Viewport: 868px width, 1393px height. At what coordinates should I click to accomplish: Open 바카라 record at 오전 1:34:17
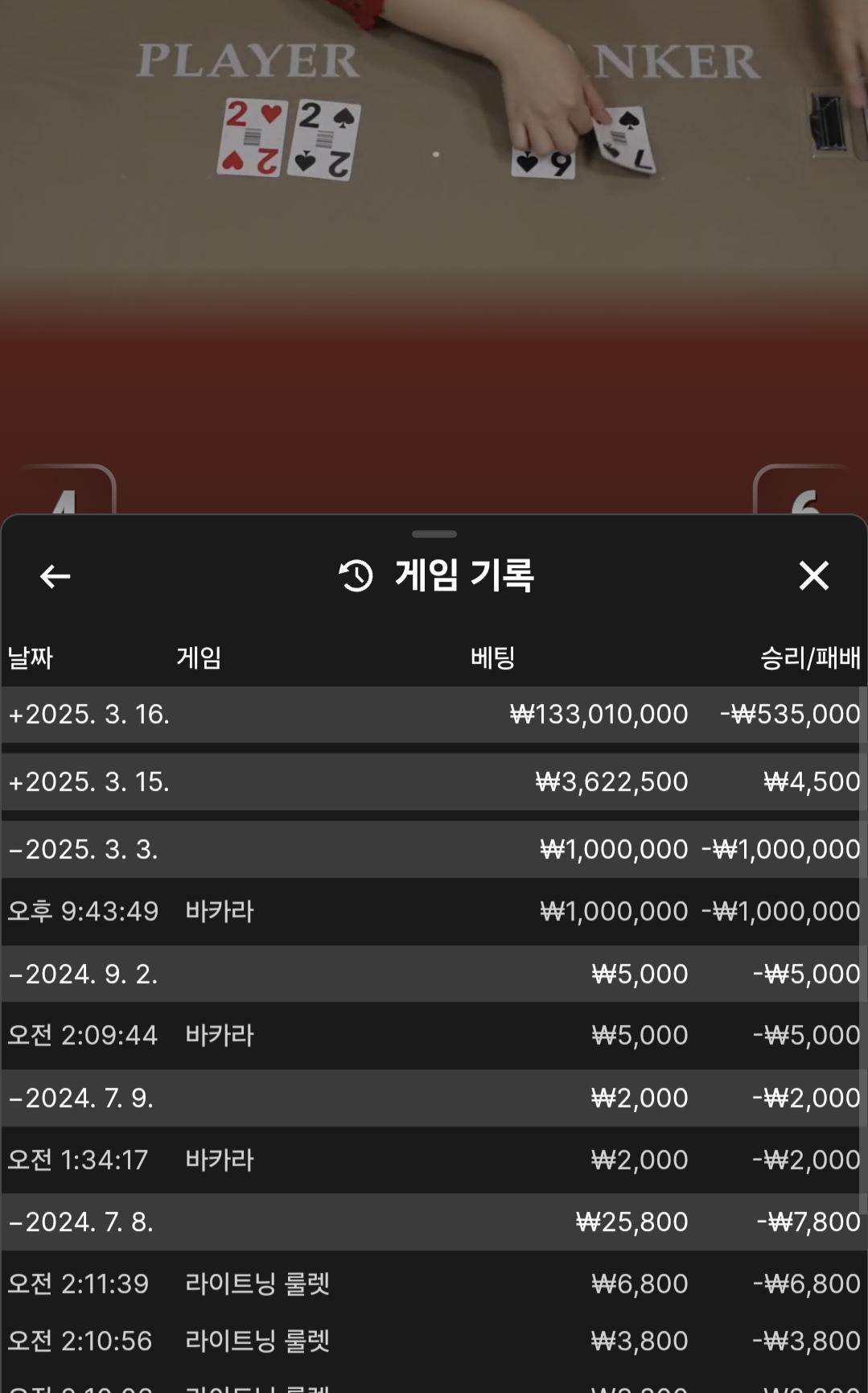click(x=219, y=1160)
